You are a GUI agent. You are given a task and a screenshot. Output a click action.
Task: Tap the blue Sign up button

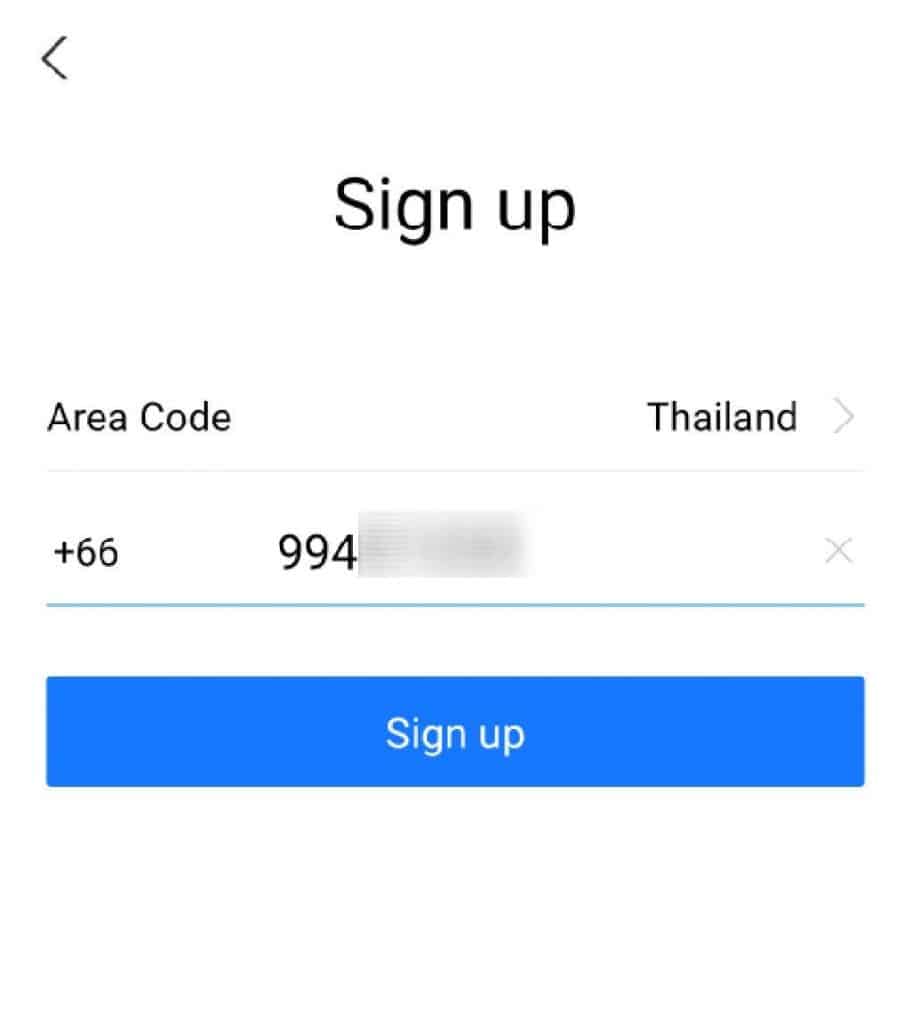pyautogui.click(x=455, y=732)
